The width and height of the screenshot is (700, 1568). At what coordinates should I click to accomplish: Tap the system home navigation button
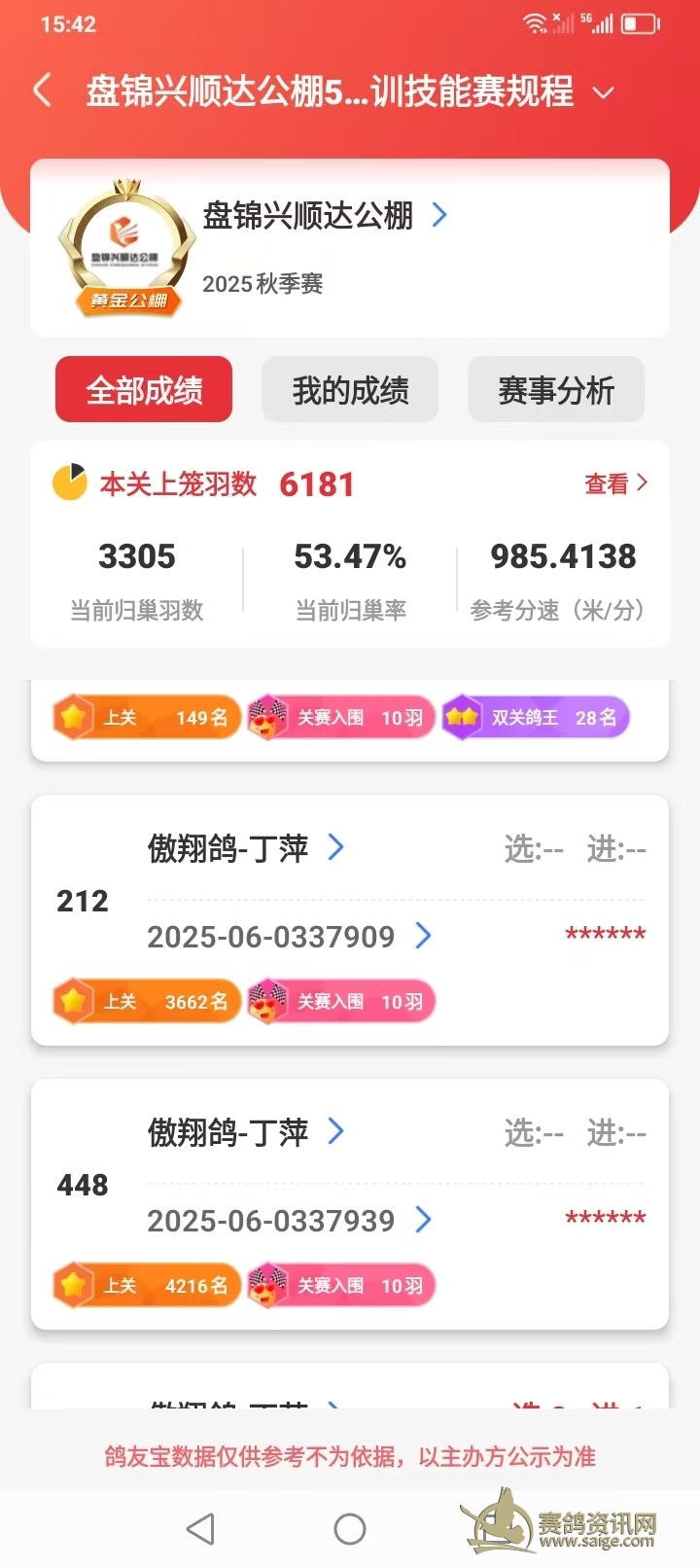pos(350,1529)
